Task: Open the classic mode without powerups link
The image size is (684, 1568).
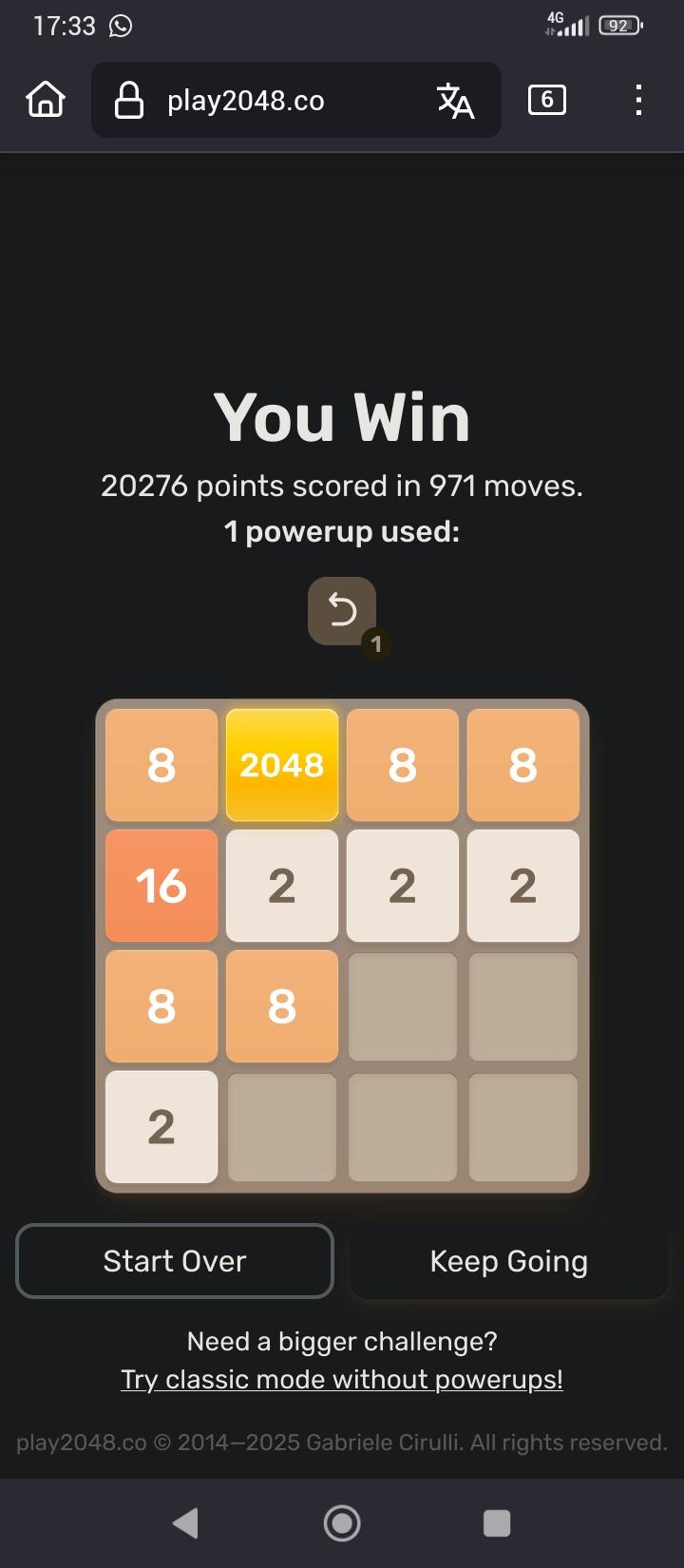Action: coord(342,1380)
